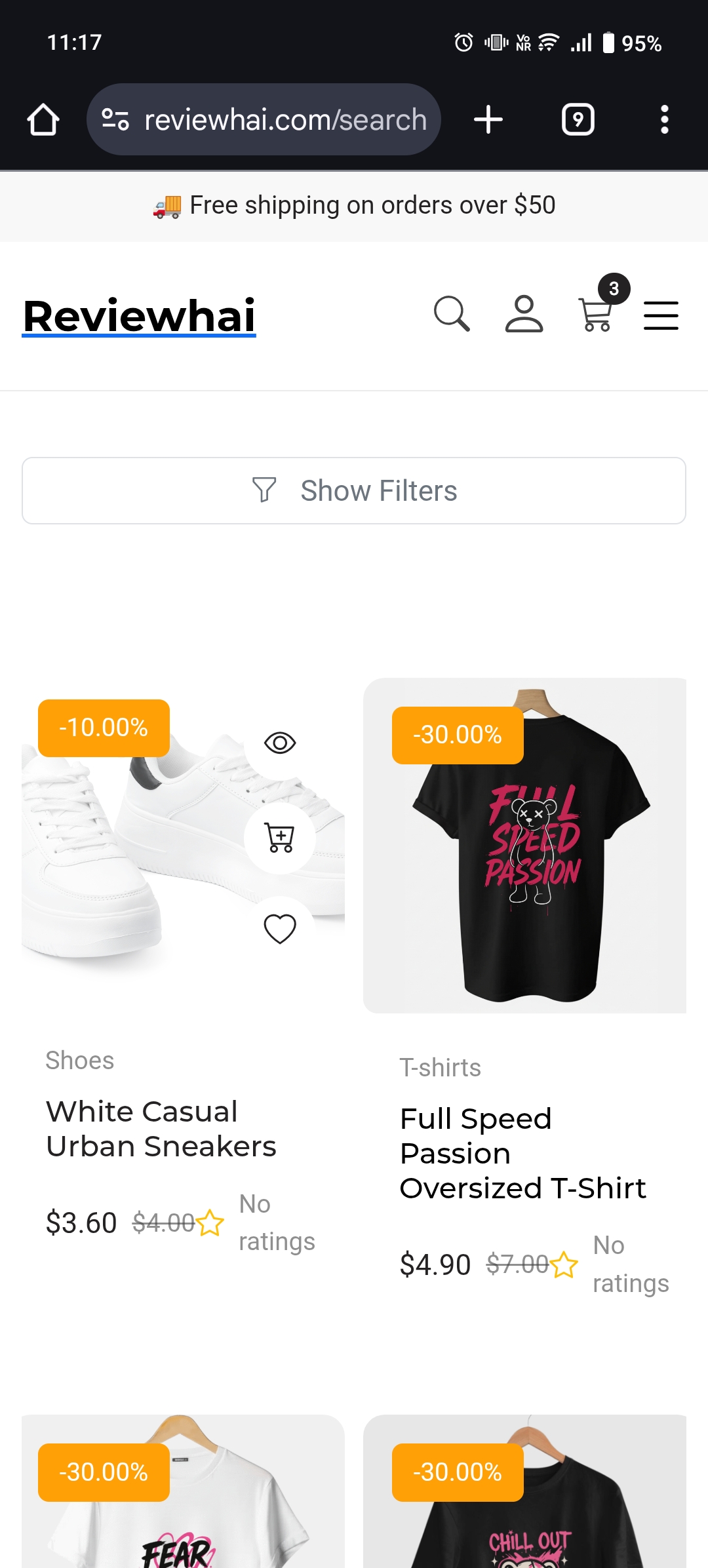
Task: Click the star rating next to $3.60
Action: (x=211, y=1223)
